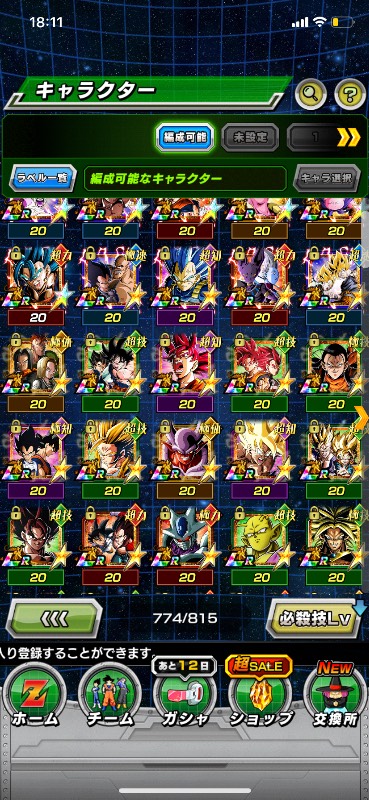Image resolution: width=369 pixels, height=800 pixels.
Task: Open the ガシャ tab
Action: 184,694
